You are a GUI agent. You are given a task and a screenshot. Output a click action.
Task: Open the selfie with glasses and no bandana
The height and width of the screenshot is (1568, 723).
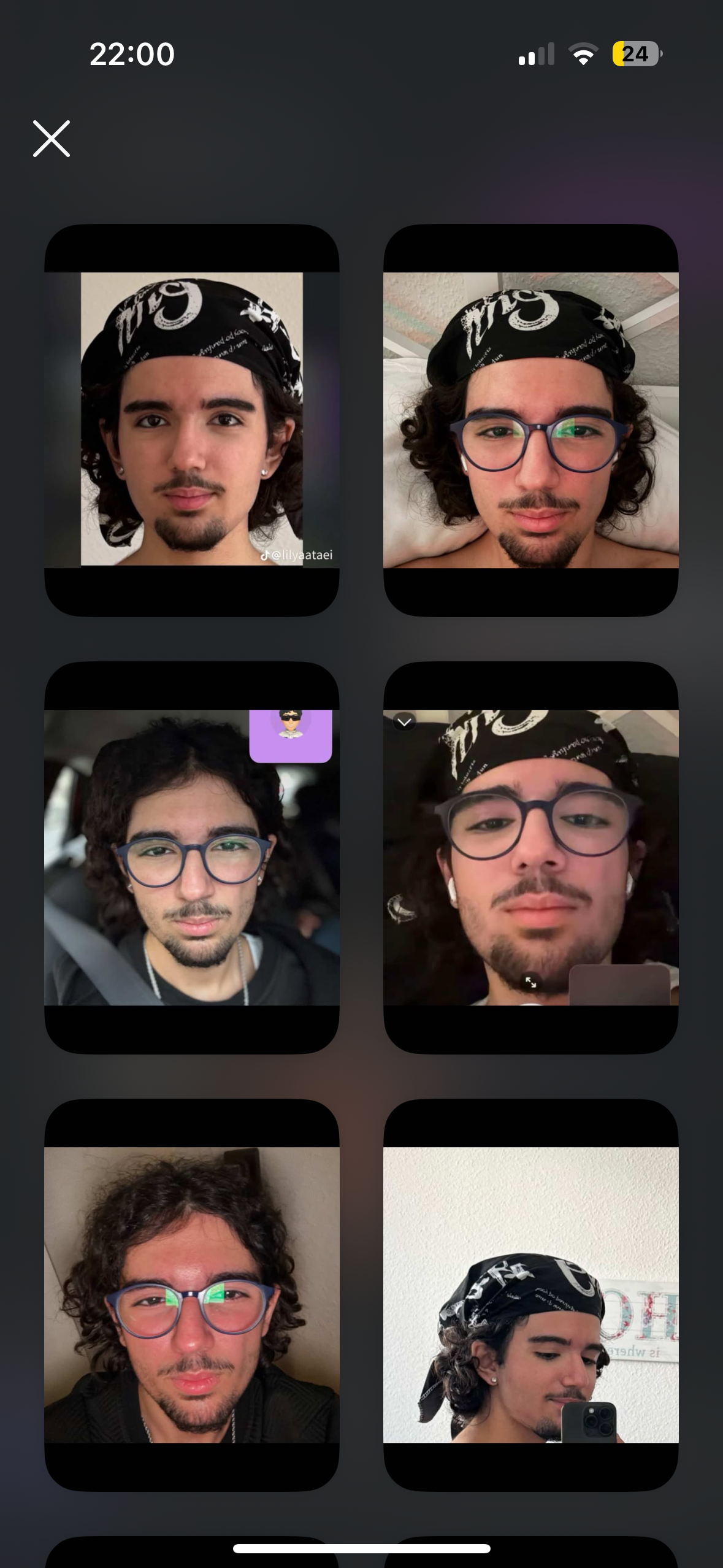click(x=191, y=1294)
